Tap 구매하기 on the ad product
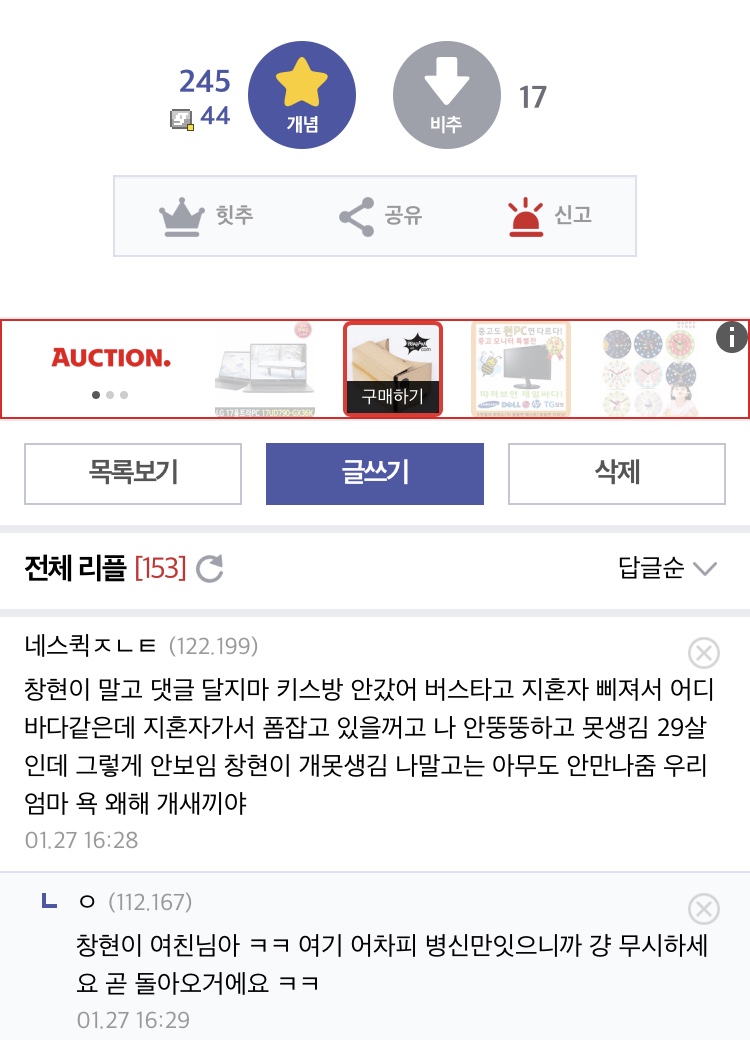The width and height of the screenshot is (750, 1040). click(x=392, y=397)
